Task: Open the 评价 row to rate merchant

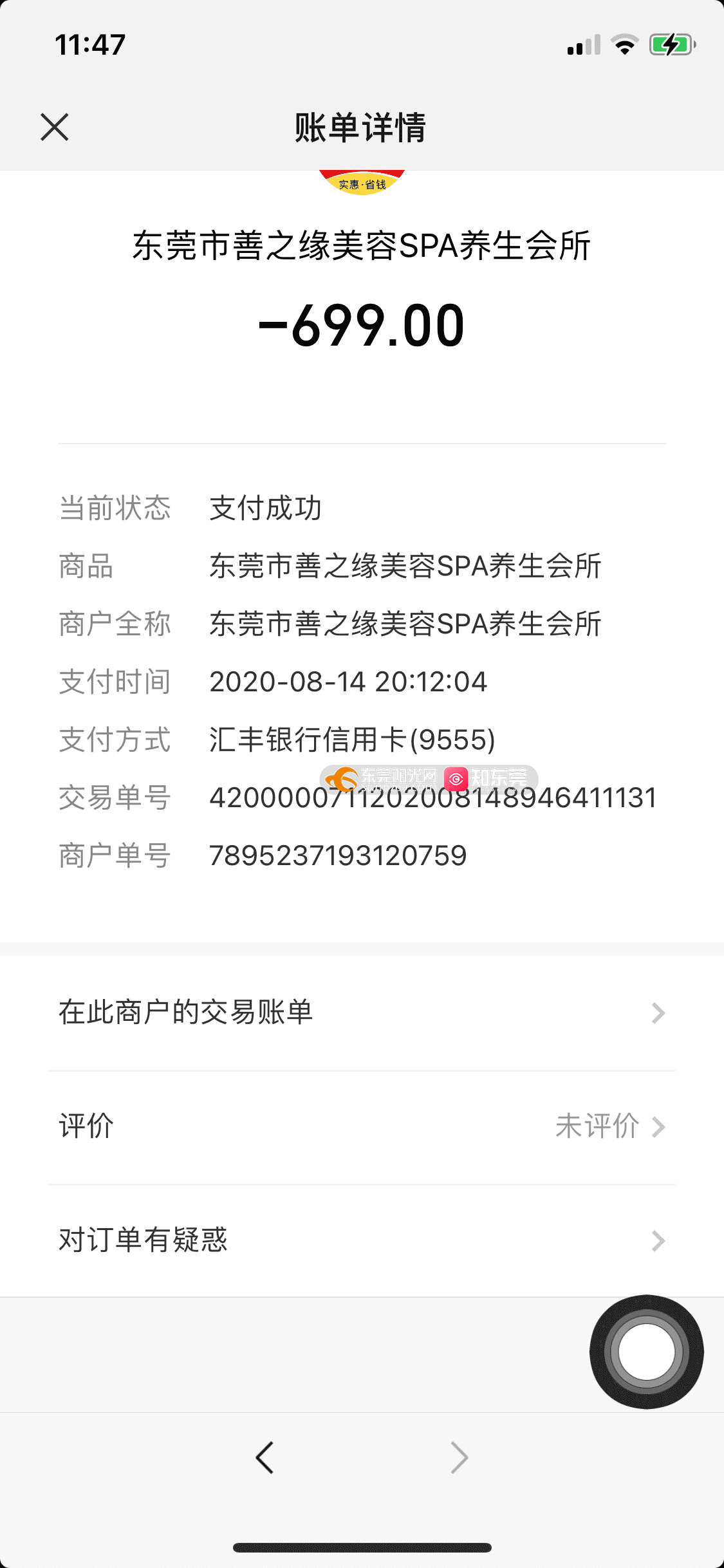Action: [x=362, y=1126]
